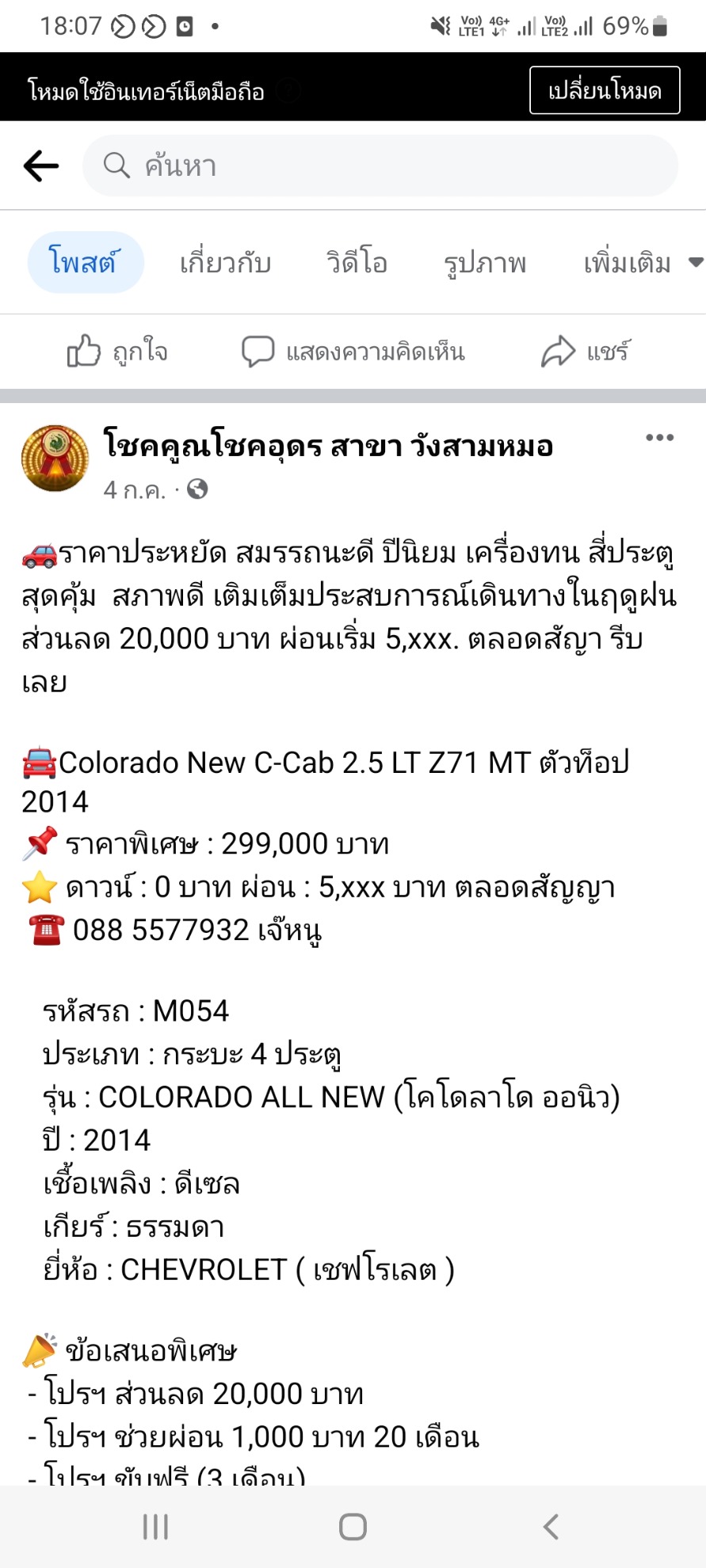Screen dimensions: 706x1568
Task: Open the system recent apps button
Action: [155, 1527]
